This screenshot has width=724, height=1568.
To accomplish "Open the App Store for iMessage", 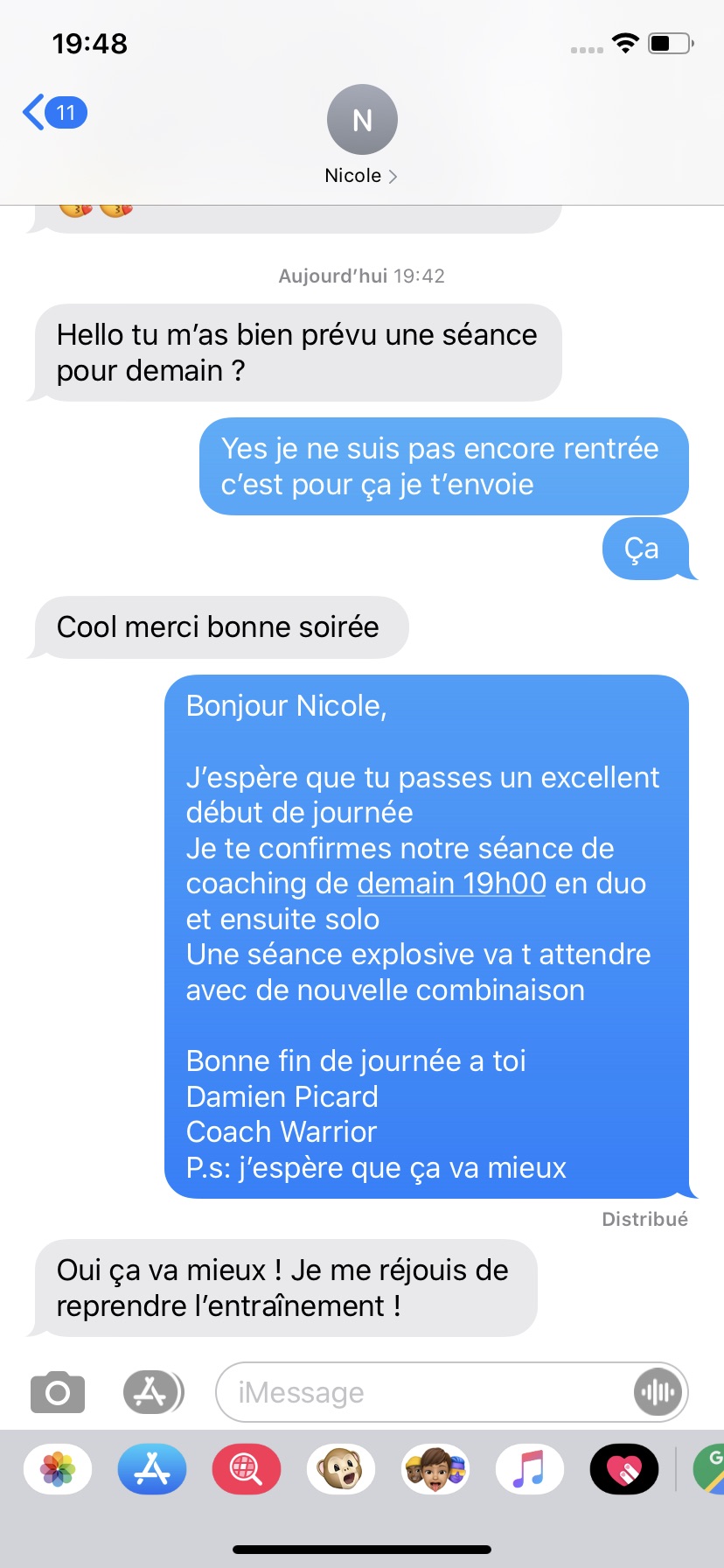I will (x=152, y=1469).
